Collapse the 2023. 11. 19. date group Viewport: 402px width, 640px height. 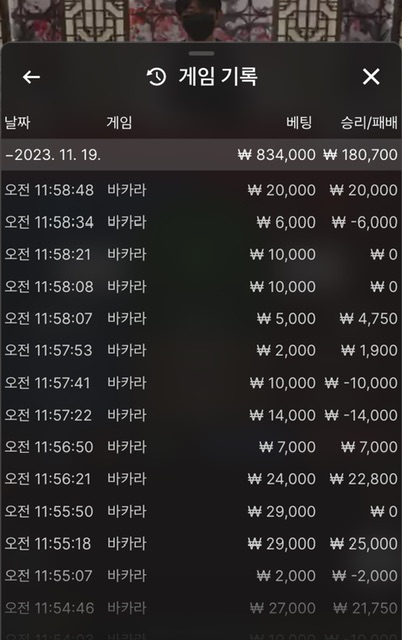(x=201, y=155)
